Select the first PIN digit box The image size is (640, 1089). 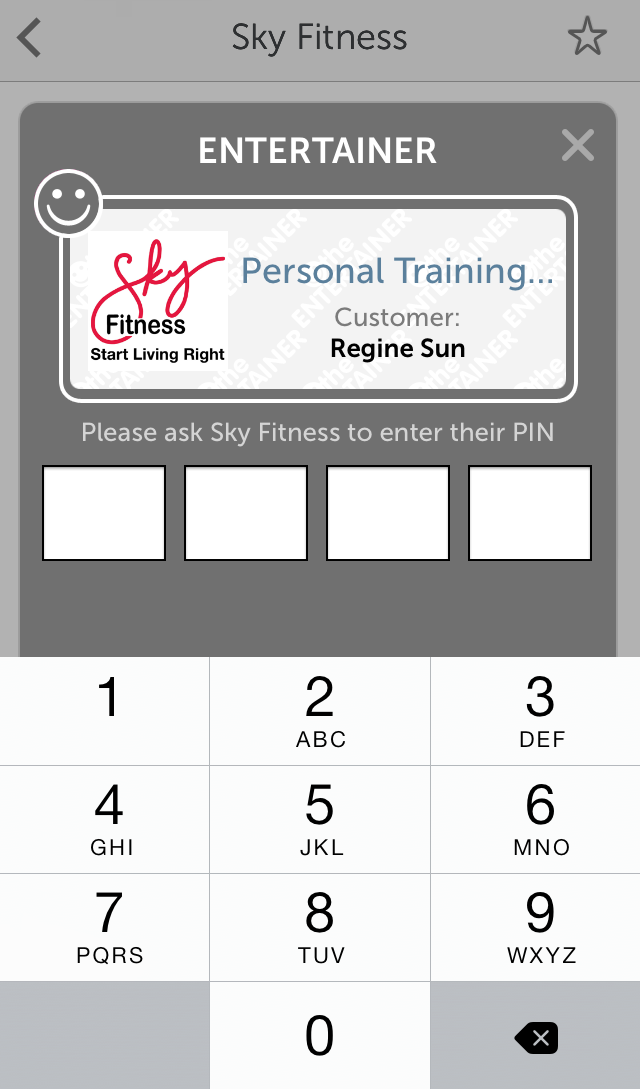point(104,513)
